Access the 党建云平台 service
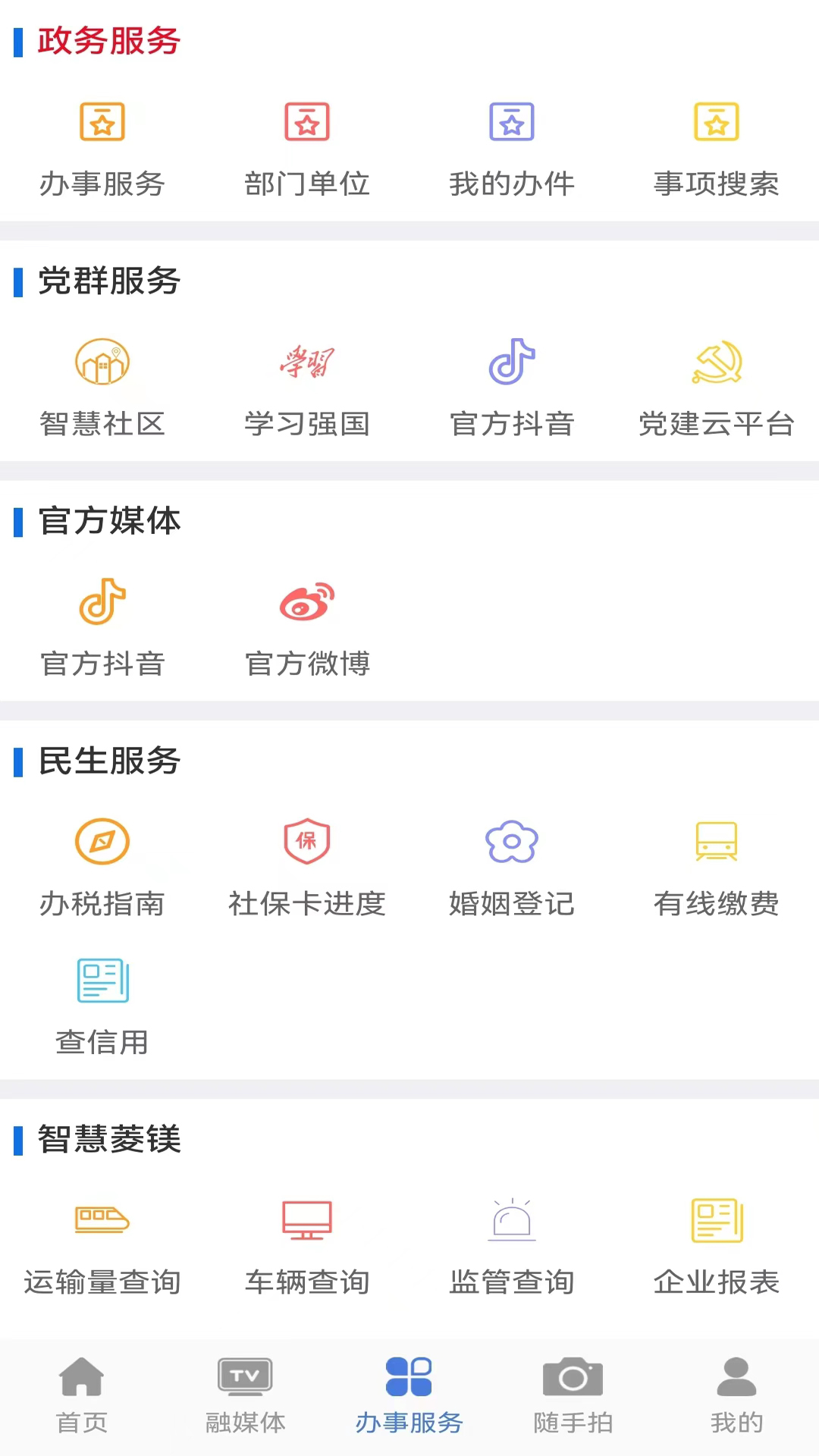 point(717,387)
